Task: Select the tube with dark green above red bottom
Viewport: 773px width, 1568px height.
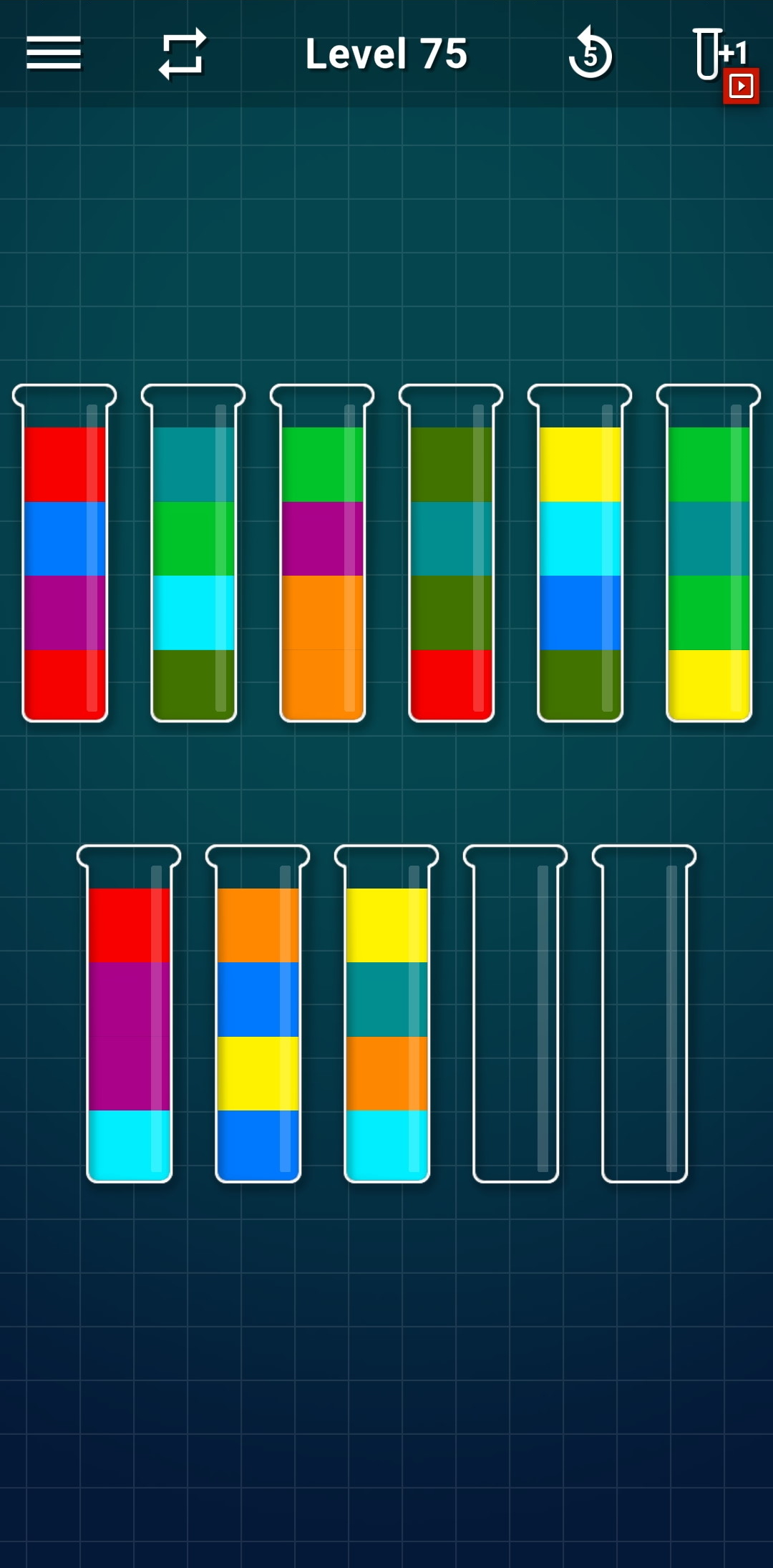Action: coord(451,555)
